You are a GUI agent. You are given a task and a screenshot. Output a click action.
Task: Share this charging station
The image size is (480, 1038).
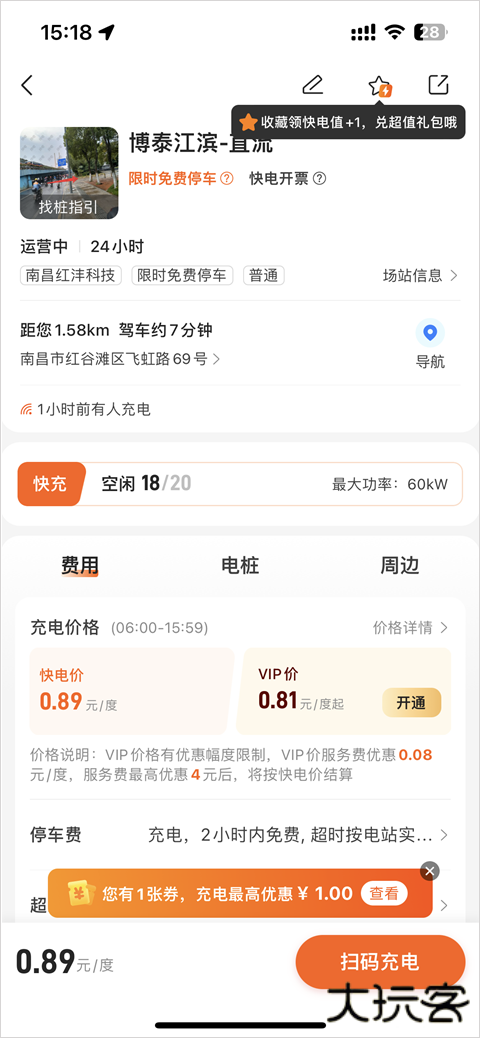pos(438,85)
